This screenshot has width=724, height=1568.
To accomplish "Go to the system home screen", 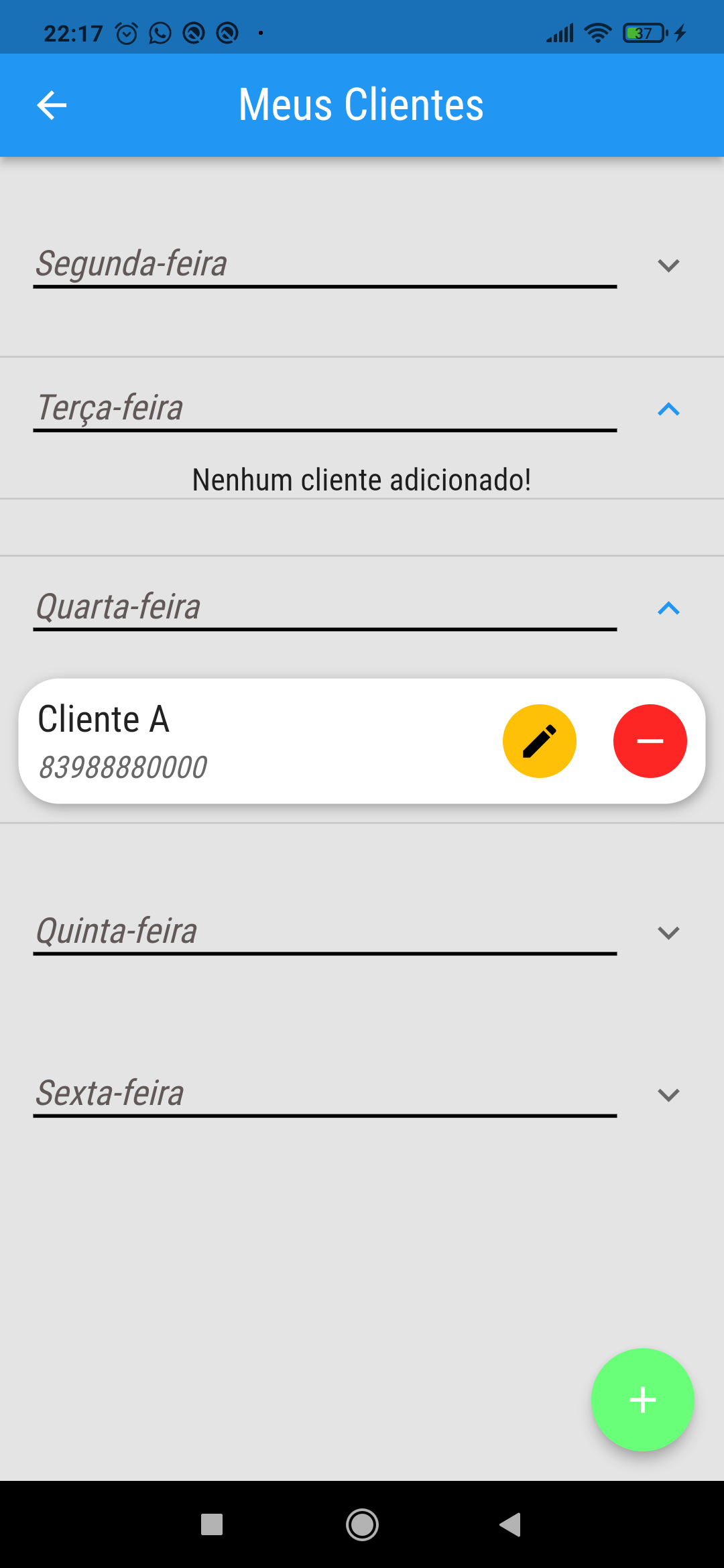I will pos(362,1525).
